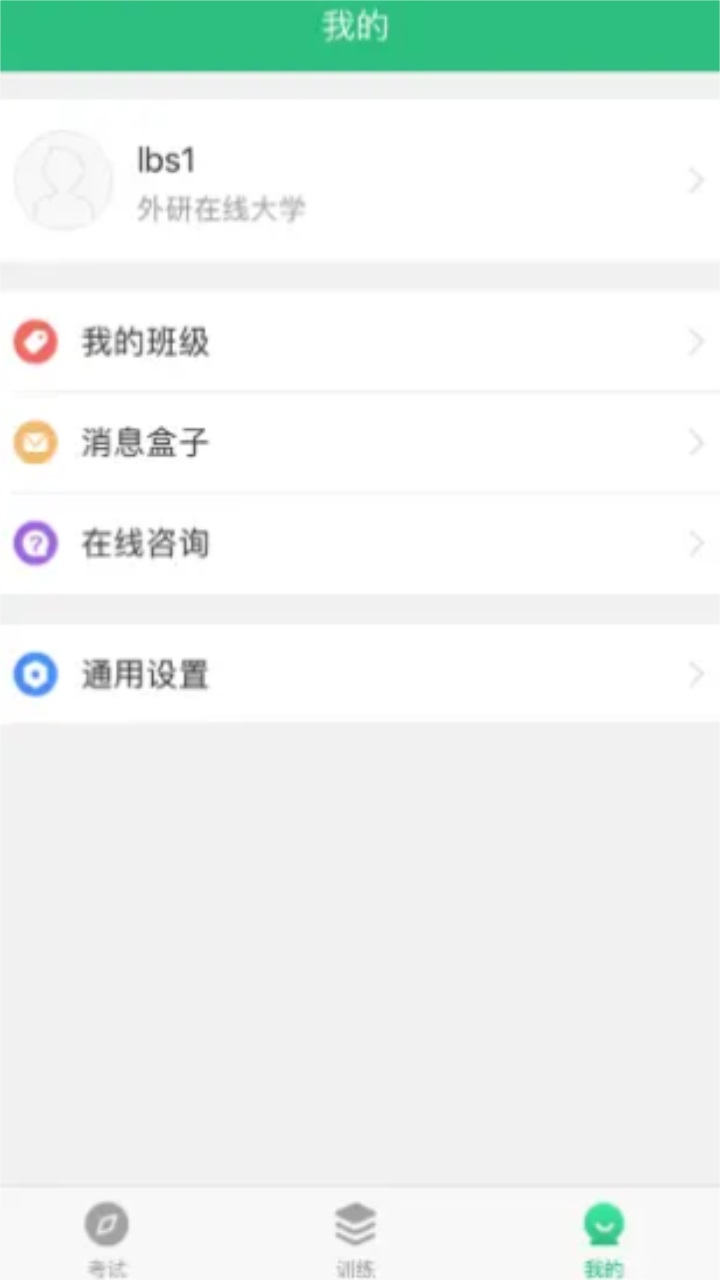Select the purple question mark icon for 在线咨询
This screenshot has height=1280, width=720.
[x=34, y=543]
